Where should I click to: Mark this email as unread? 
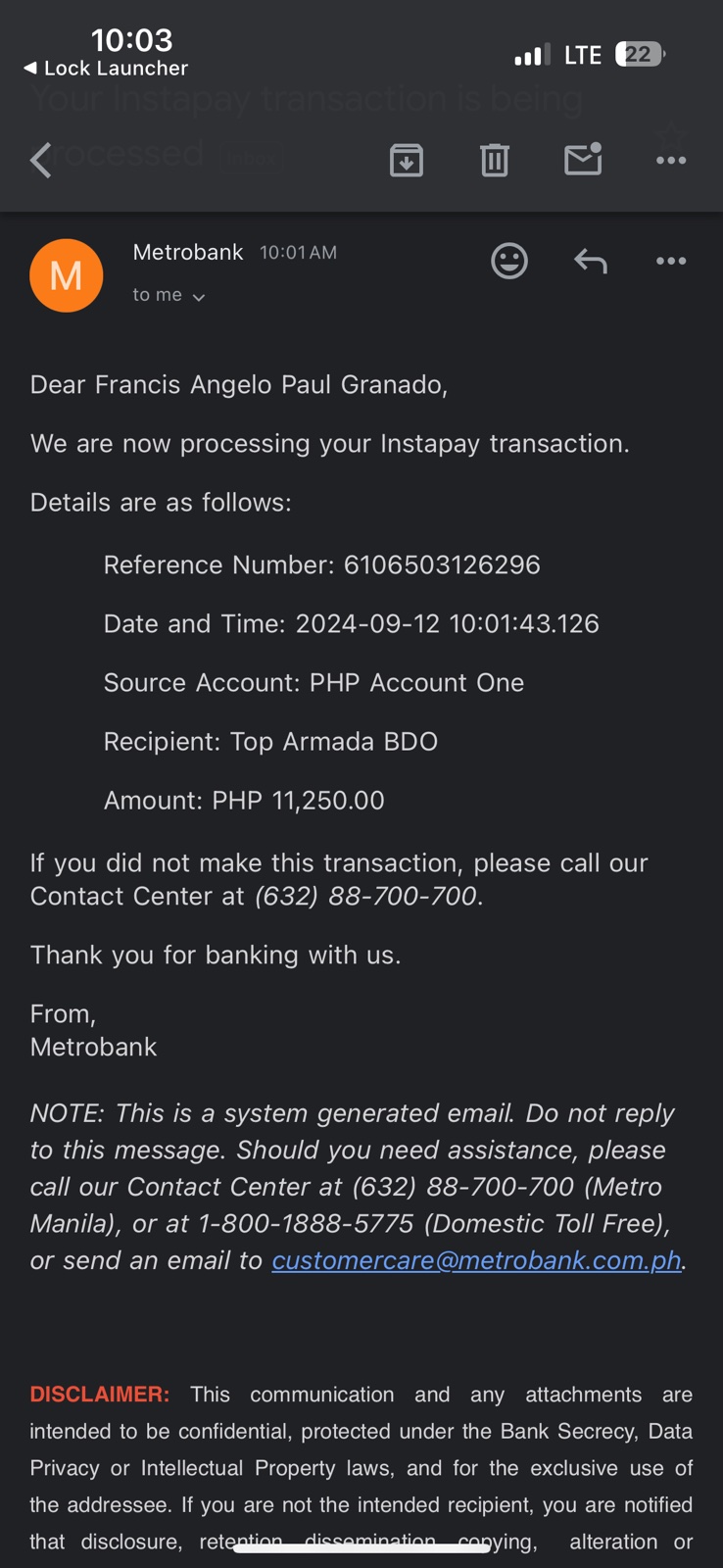click(583, 159)
